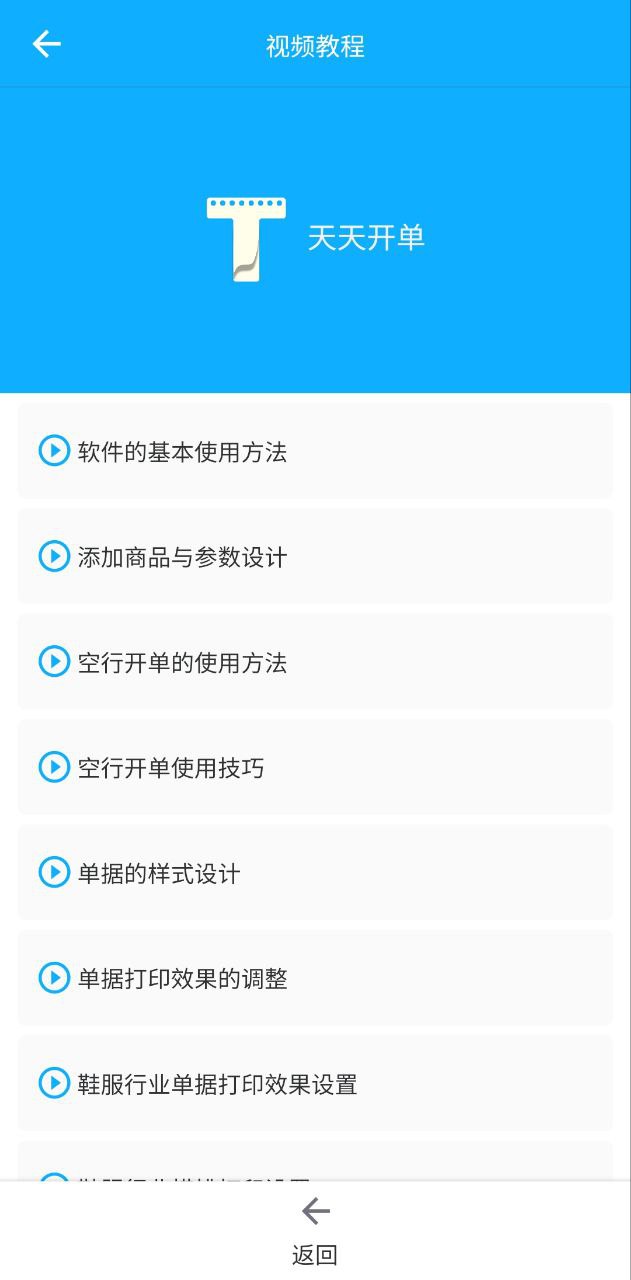Tap the 返回 button at the bottom
Image resolution: width=631 pixels, height=1280 pixels.
[x=315, y=1232]
